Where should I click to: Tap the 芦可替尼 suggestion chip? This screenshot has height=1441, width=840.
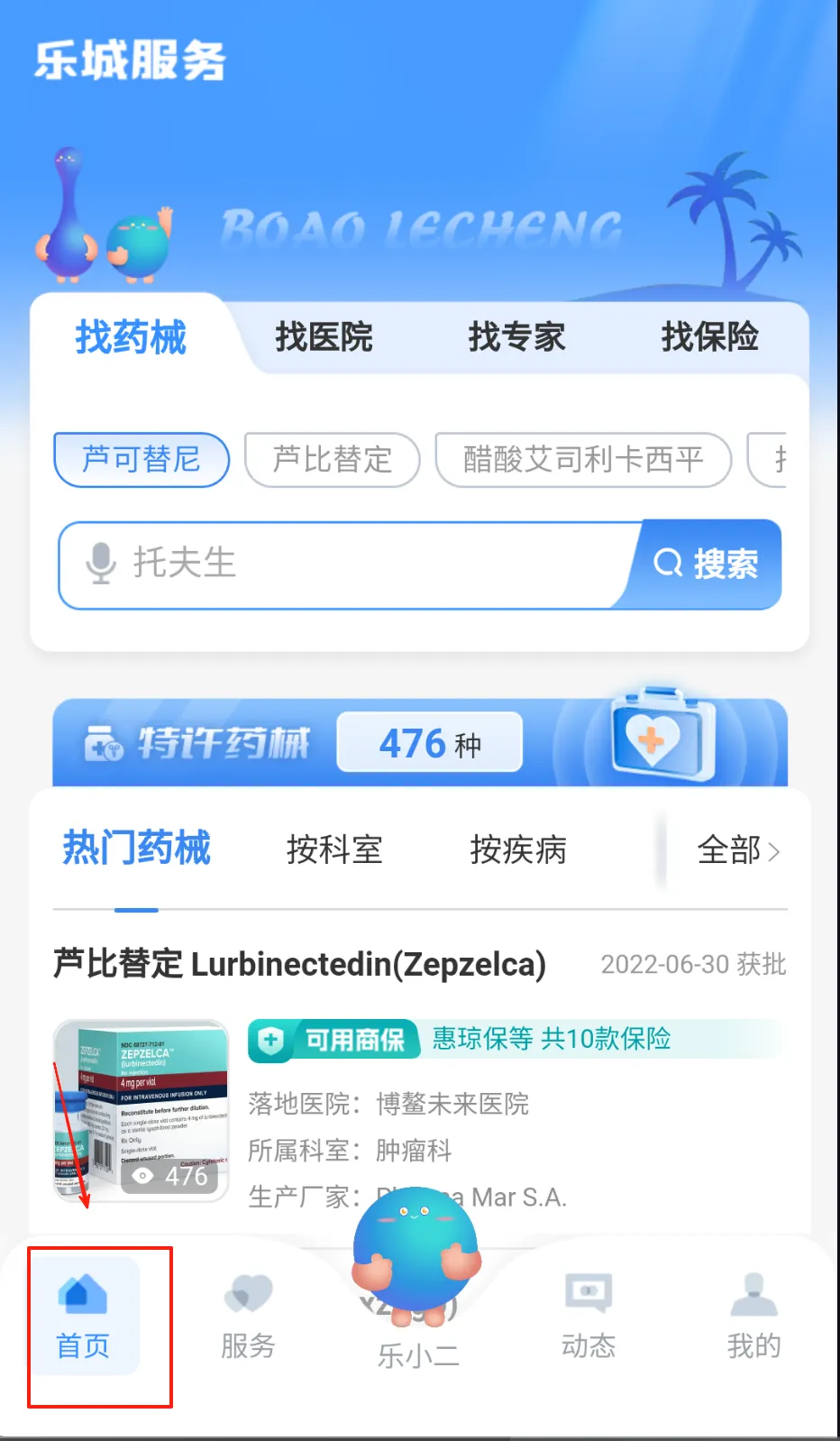142,460
